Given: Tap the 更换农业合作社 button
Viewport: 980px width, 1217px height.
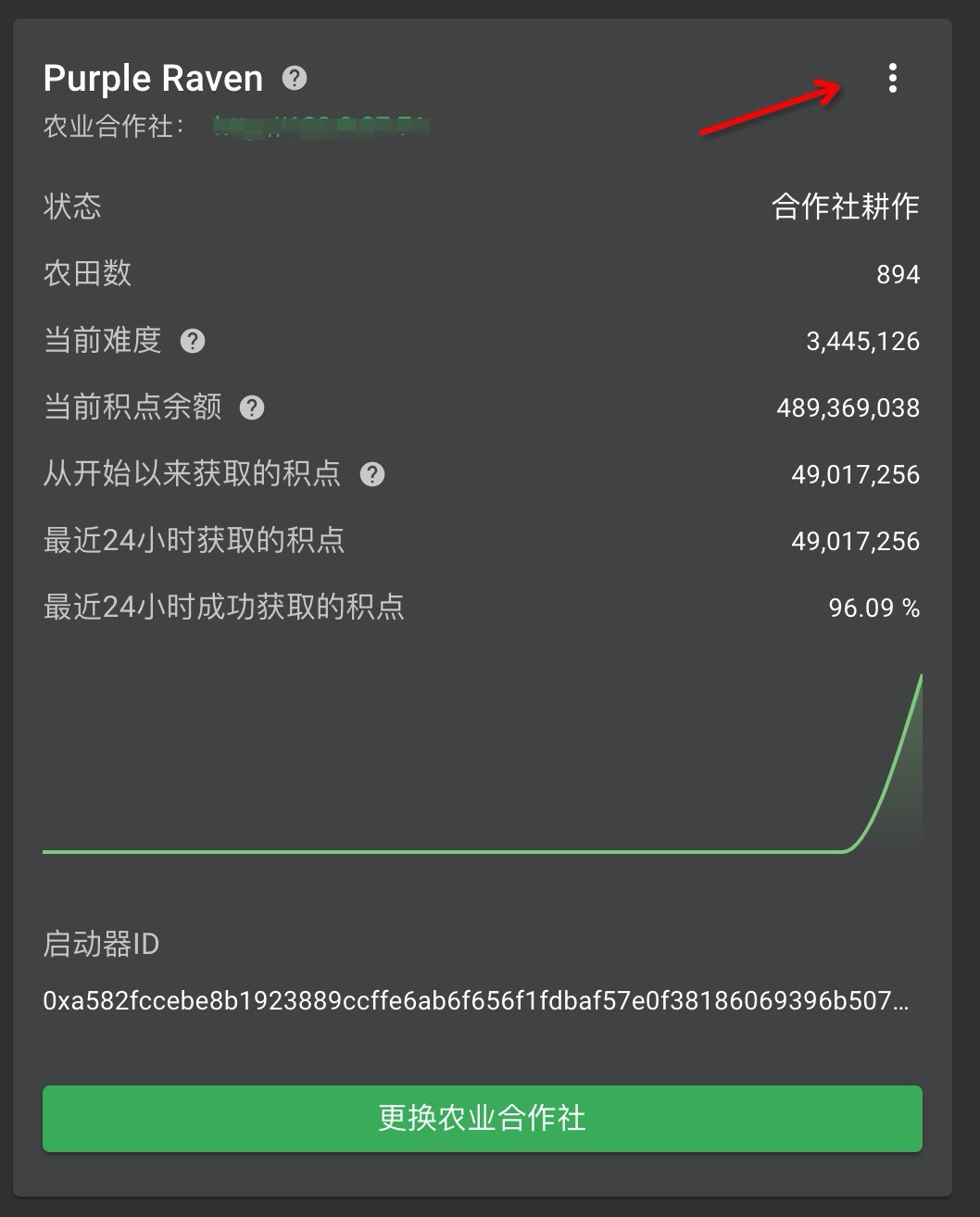Looking at the screenshot, I should click(482, 1118).
